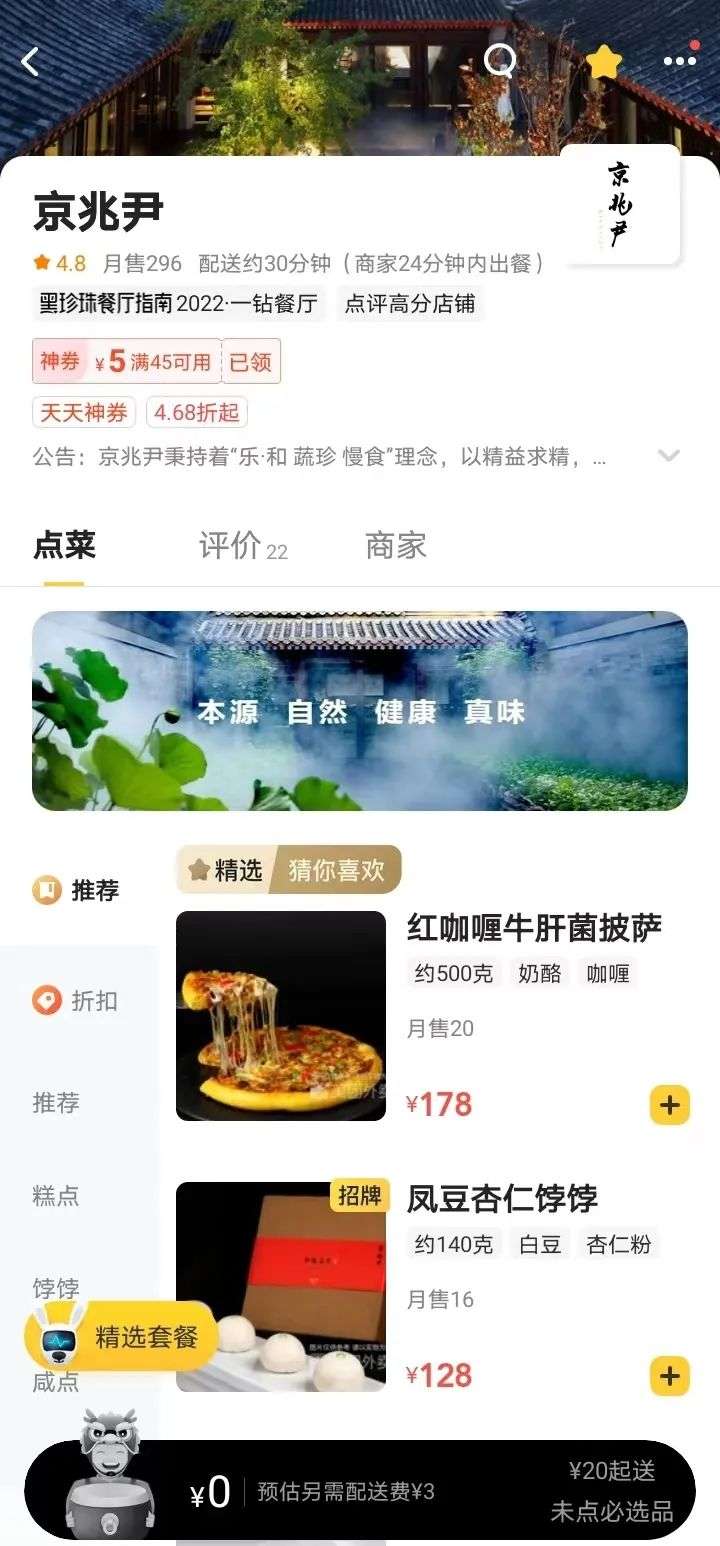The height and width of the screenshot is (1546, 720).
Task: Add 凤豆杏仁饽饽 to the cart
Action: [669, 1376]
